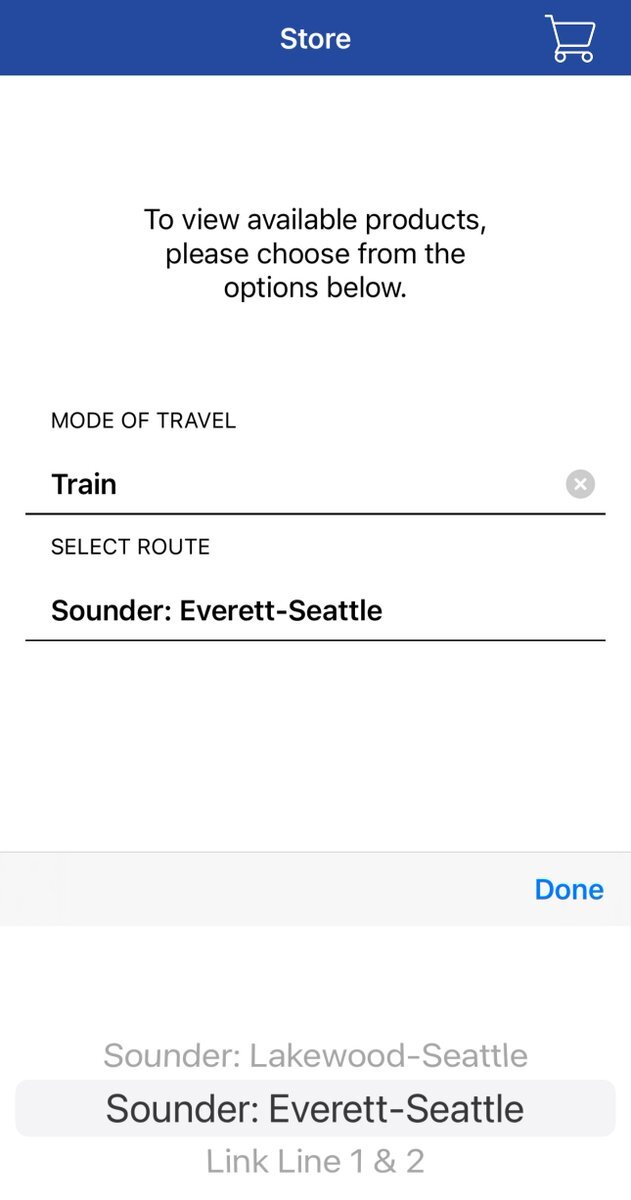The width and height of the screenshot is (631, 1200).
Task: Clear the Train mode of travel
Action: (x=580, y=485)
